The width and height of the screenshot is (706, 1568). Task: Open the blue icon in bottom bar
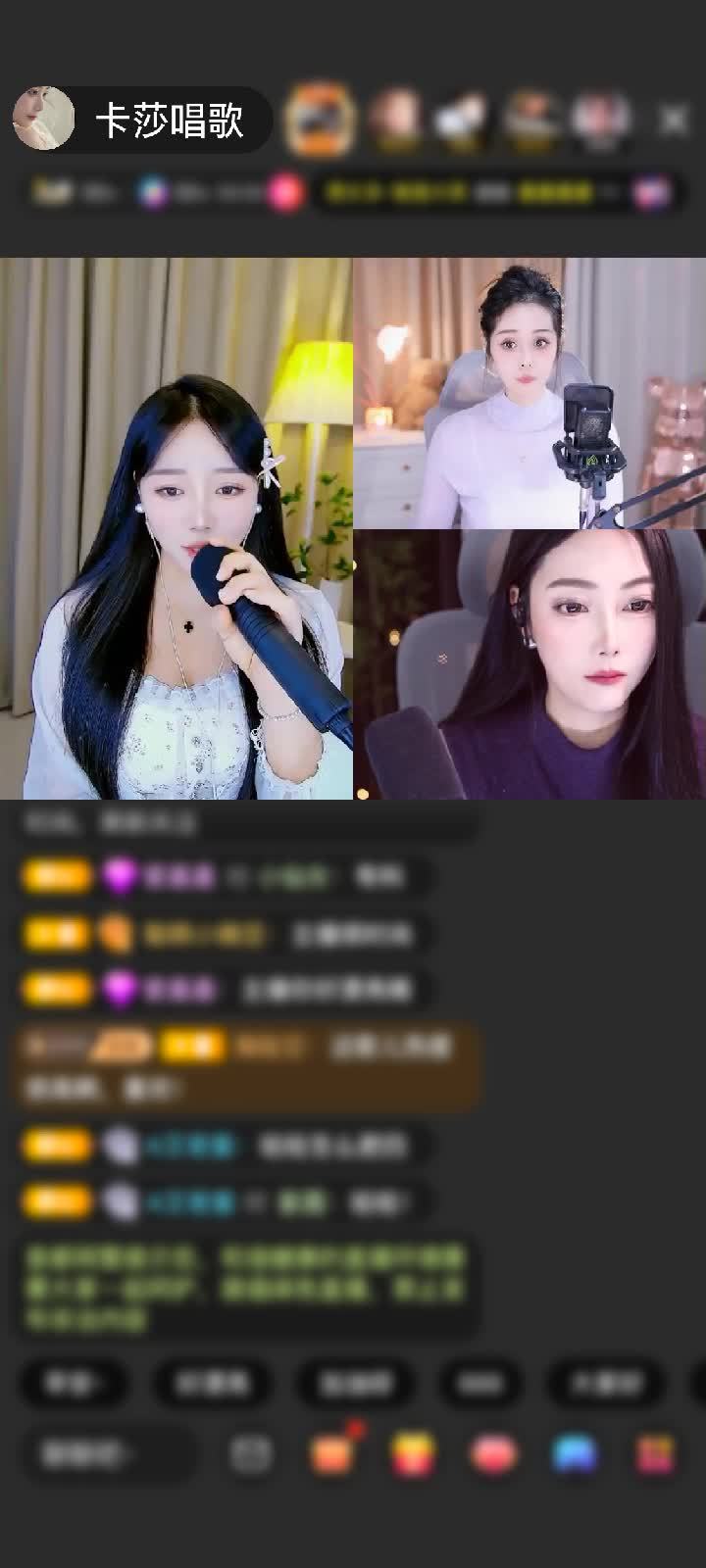[x=575, y=1454]
